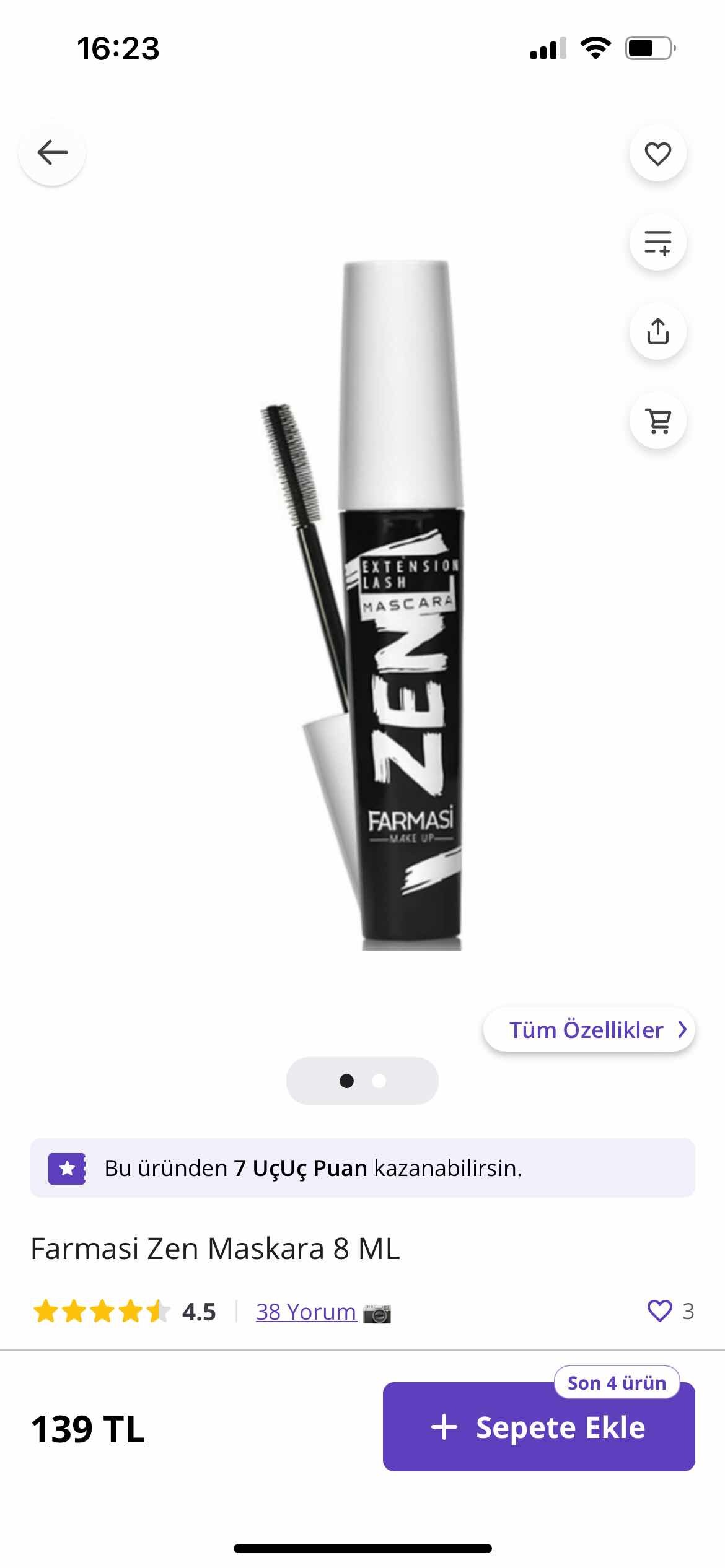Image resolution: width=725 pixels, height=1568 pixels.
Task: Share this mascara product
Action: (657, 331)
